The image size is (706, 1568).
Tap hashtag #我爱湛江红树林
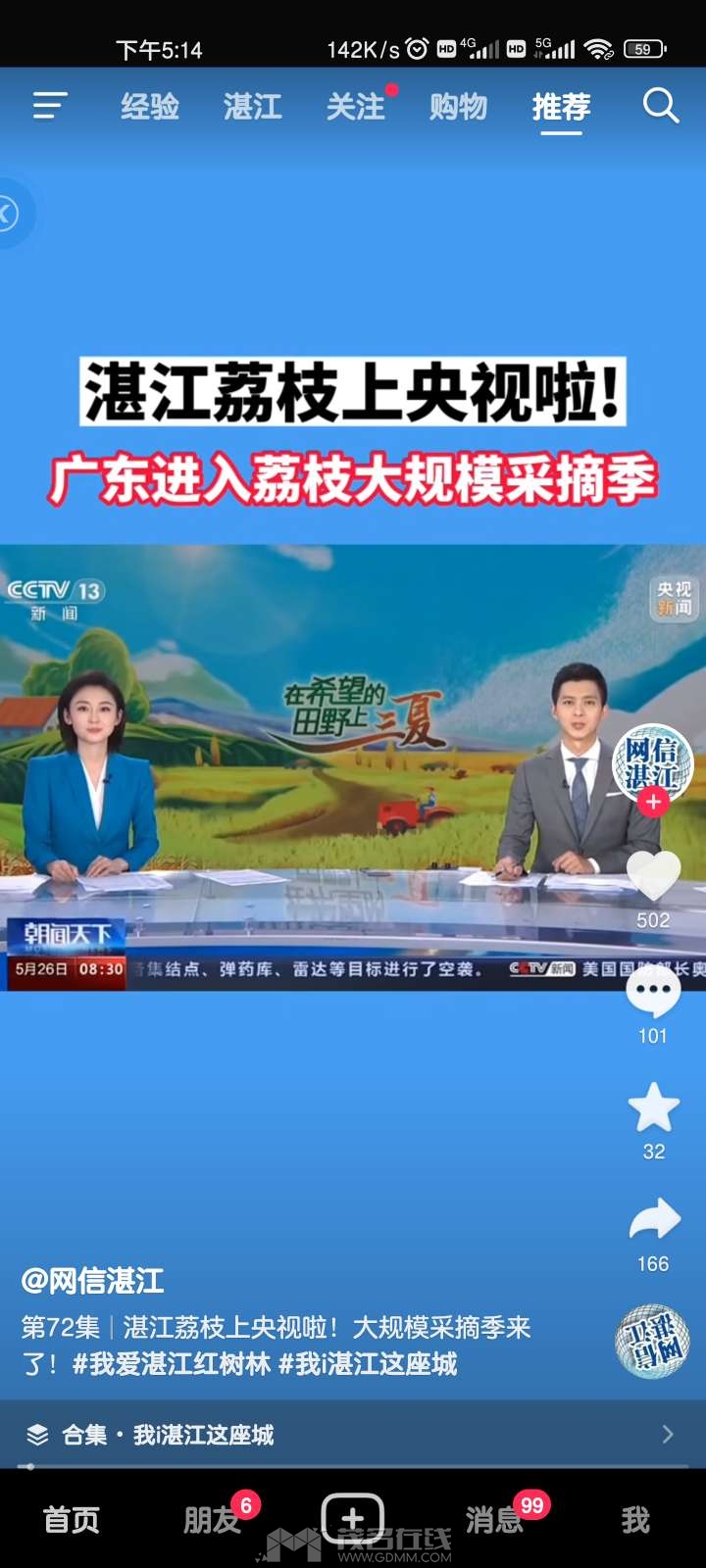pyautogui.click(x=172, y=1364)
